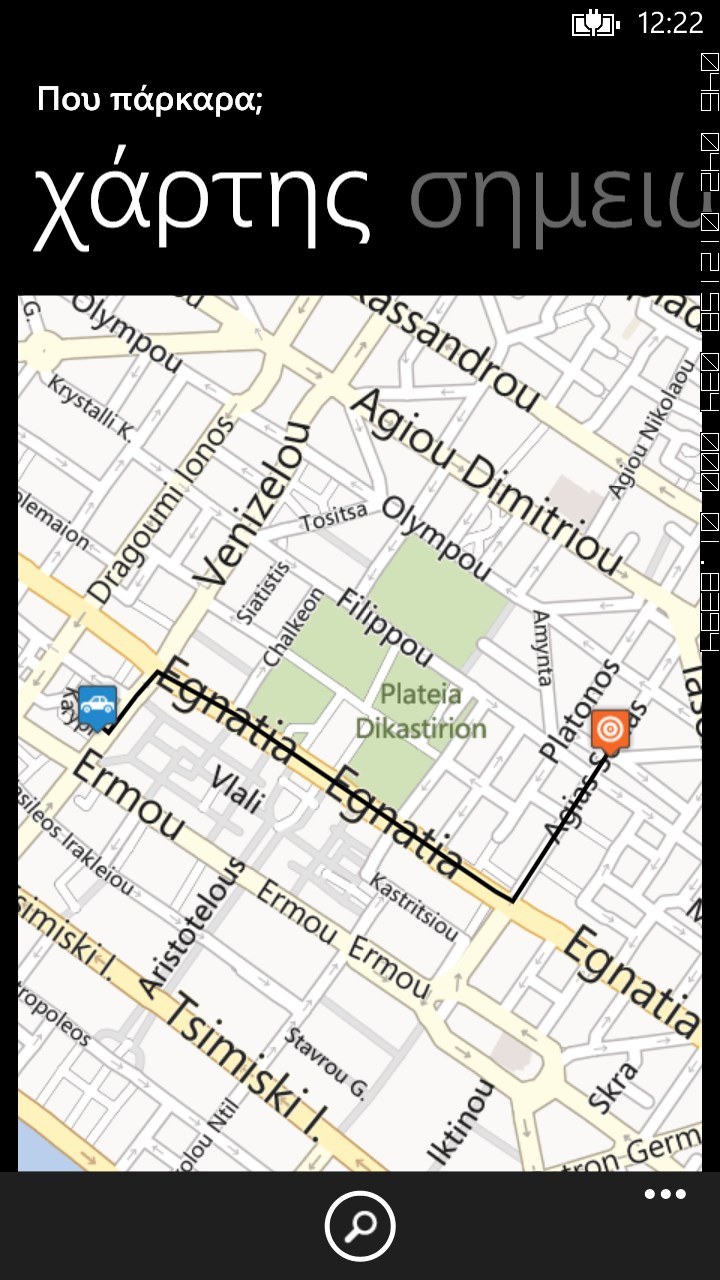Viewport: 720px width, 1280px height.
Task: Select the orange target location pin
Action: (610, 729)
